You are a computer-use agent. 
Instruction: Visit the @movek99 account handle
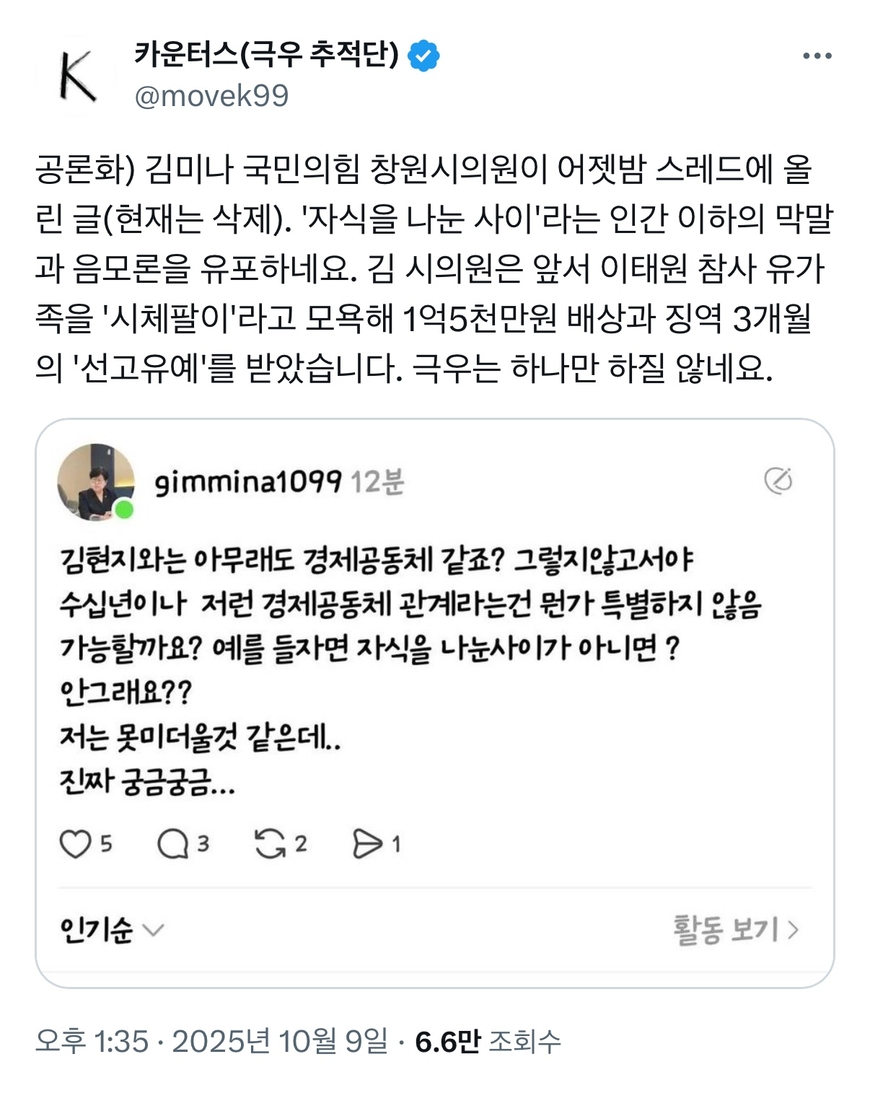[211, 95]
